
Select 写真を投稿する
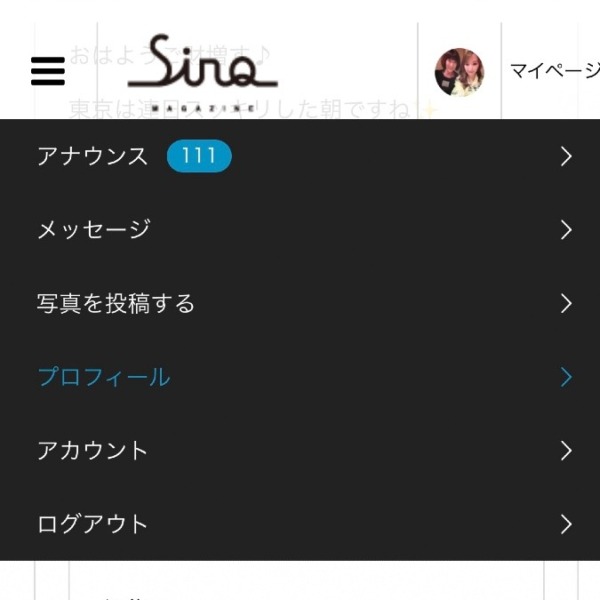coord(300,303)
